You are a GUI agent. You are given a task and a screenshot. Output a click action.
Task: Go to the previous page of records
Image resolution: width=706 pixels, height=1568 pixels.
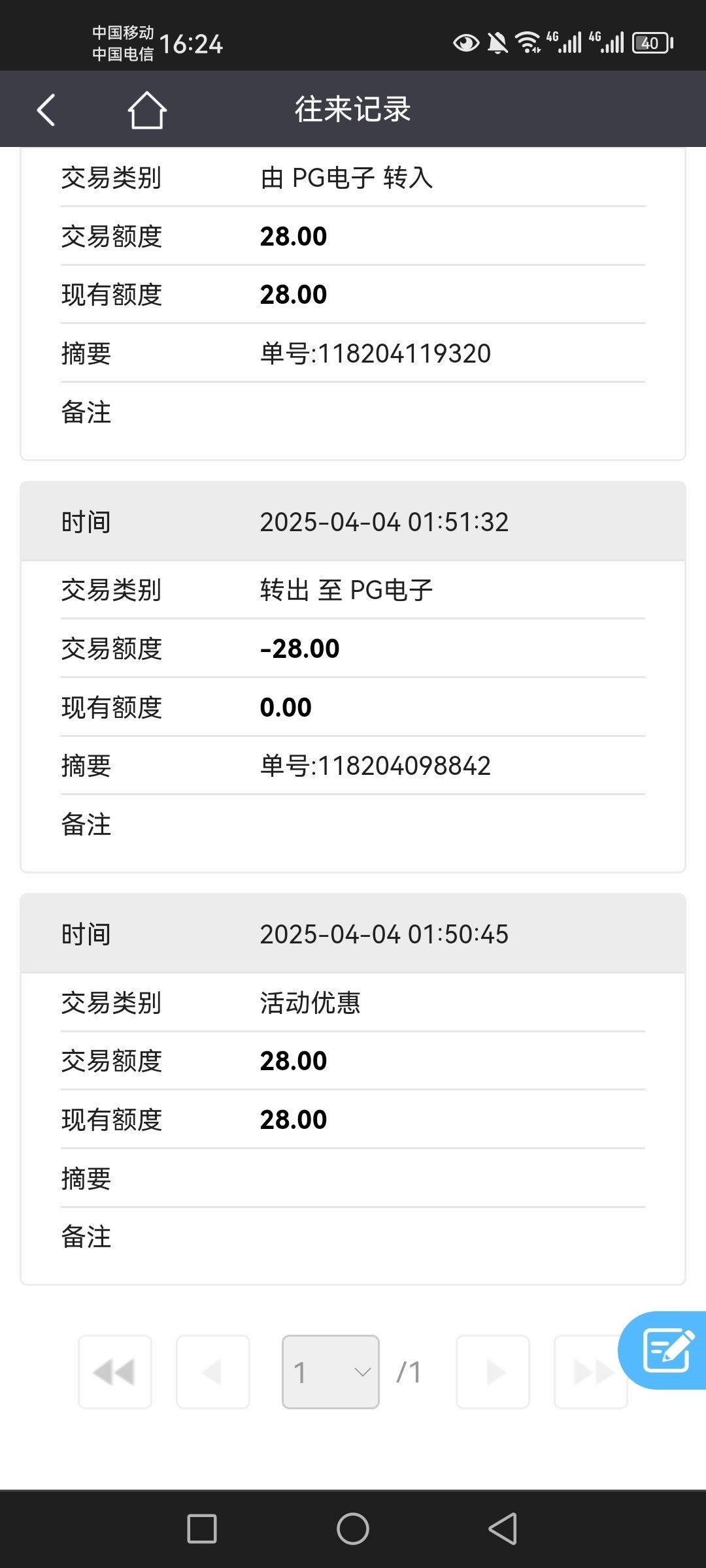(x=213, y=1372)
